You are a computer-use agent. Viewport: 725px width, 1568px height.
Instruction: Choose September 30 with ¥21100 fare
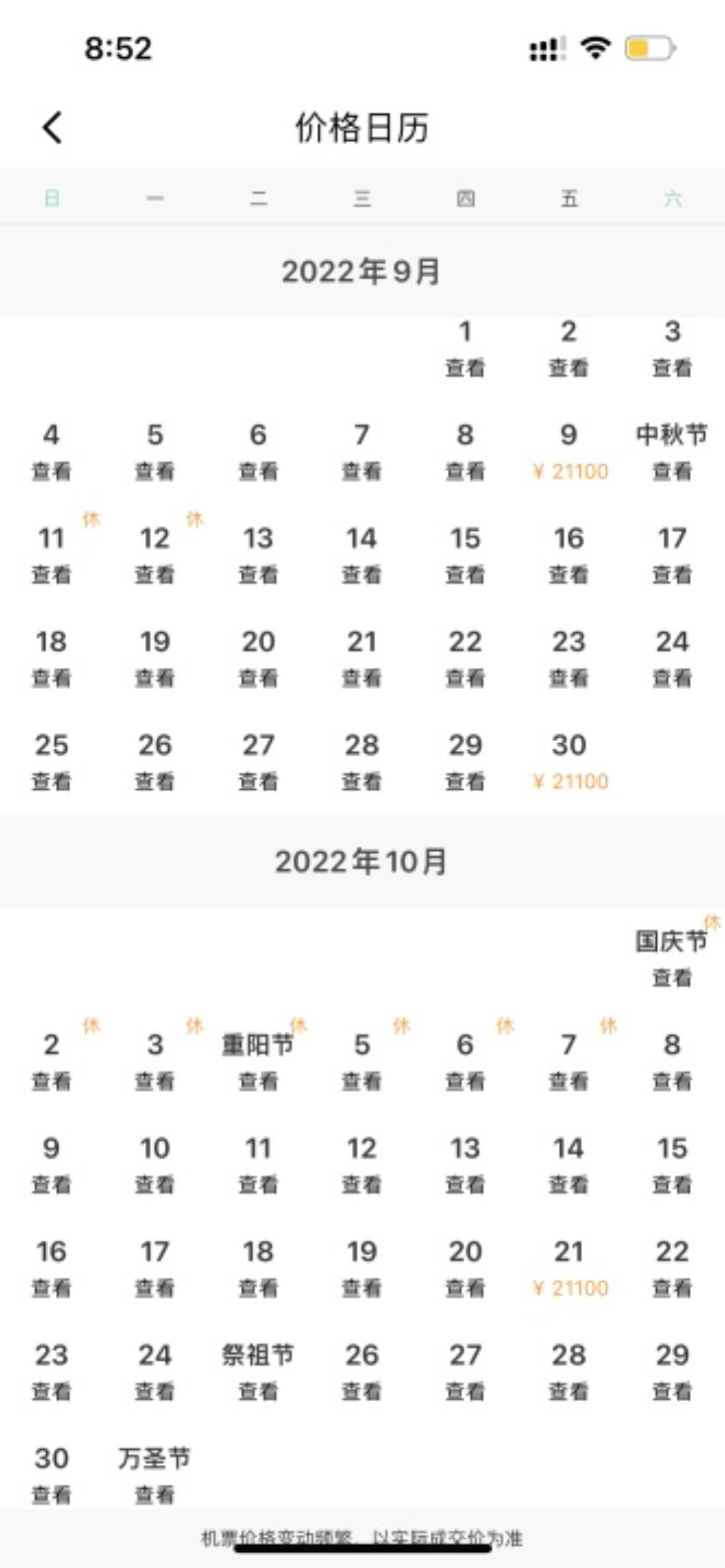pos(569,762)
